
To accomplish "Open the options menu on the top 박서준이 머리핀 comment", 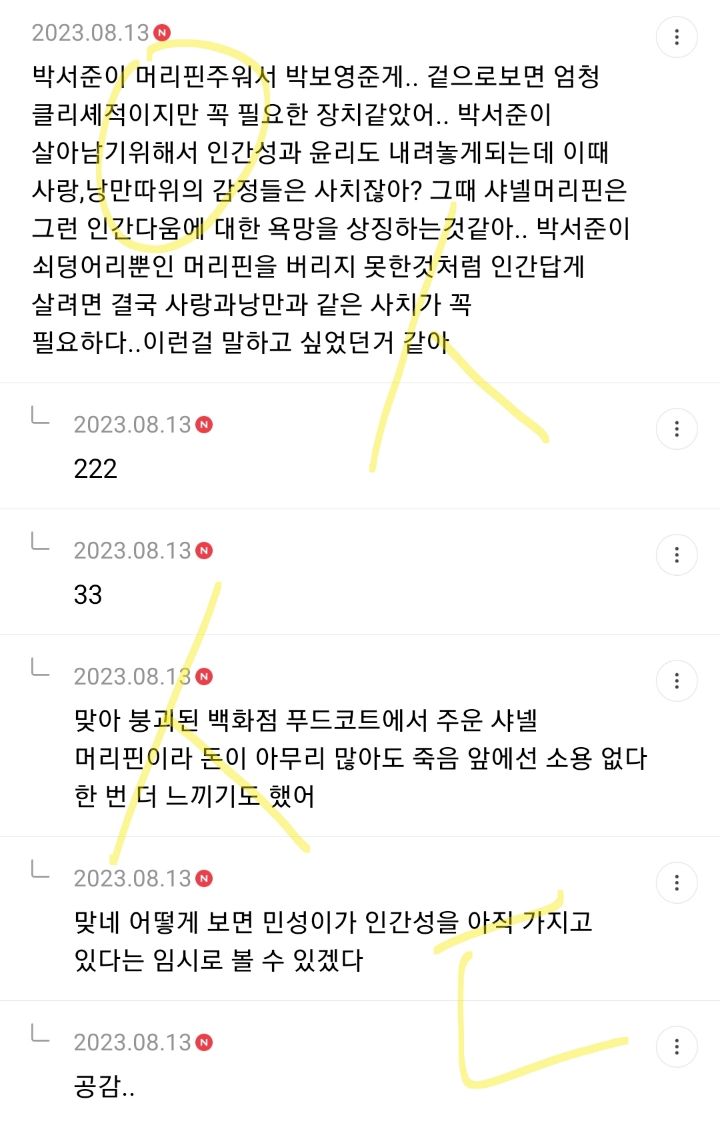I will (676, 37).
